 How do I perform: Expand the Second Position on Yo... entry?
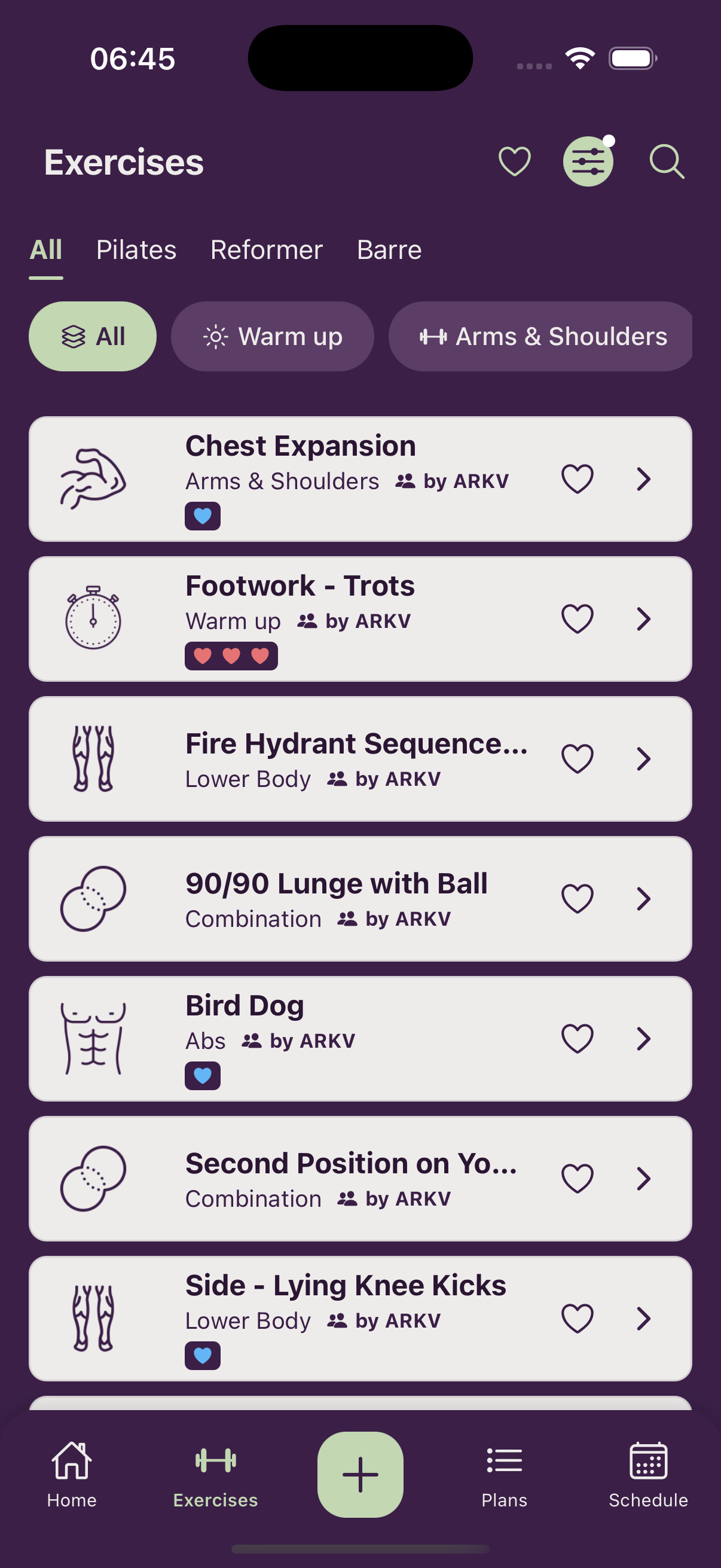[x=643, y=1179]
